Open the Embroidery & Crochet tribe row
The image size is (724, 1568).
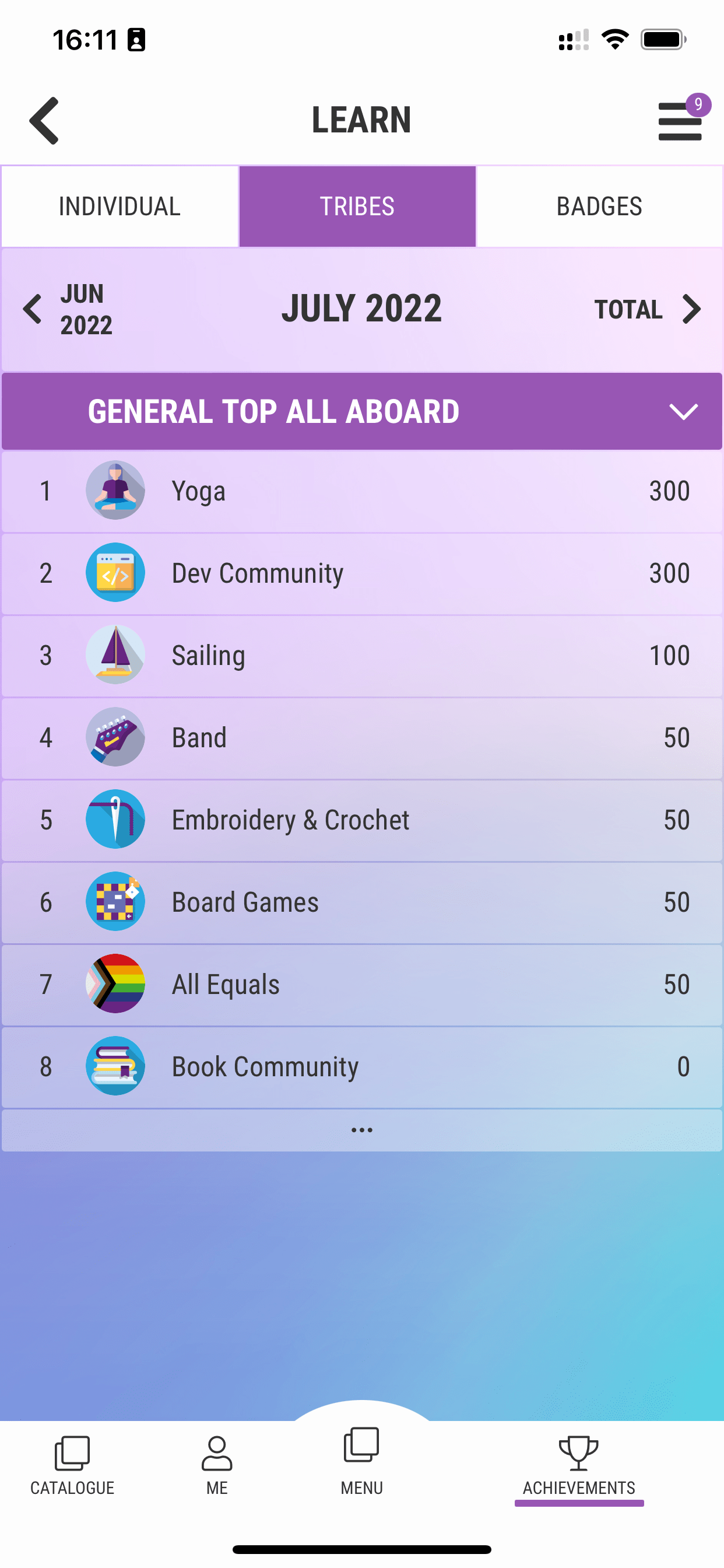(x=362, y=820)
